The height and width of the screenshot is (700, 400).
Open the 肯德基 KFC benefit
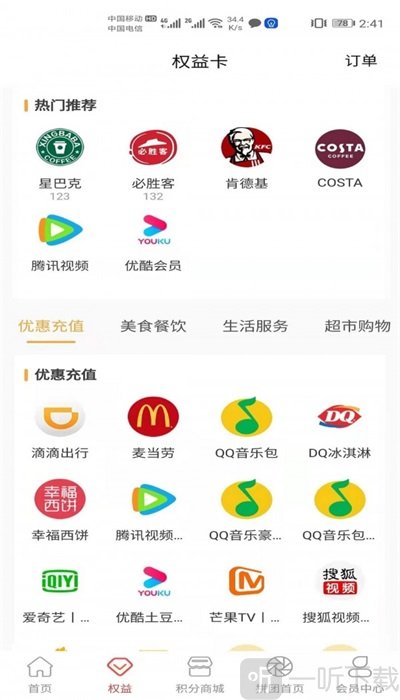(246, 159)
